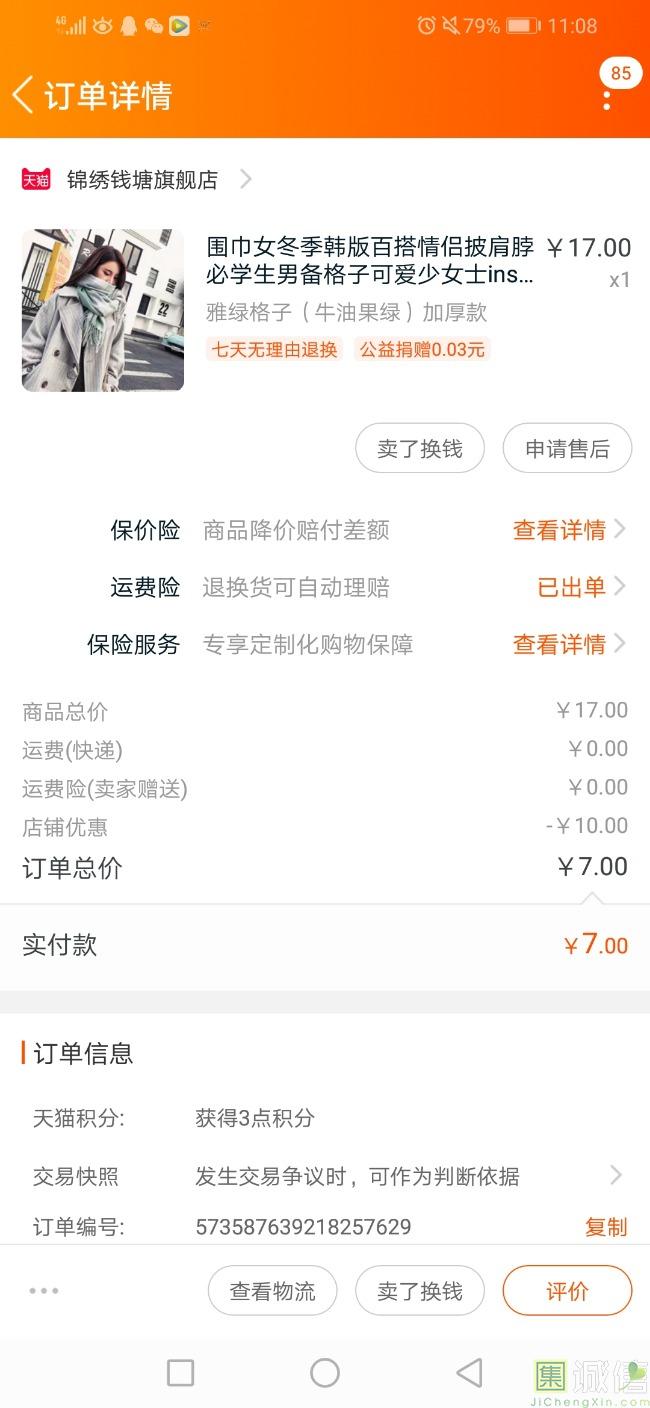Open more actions in the bottom bar
The image size is (650, 1408).
coord(44,1291)
